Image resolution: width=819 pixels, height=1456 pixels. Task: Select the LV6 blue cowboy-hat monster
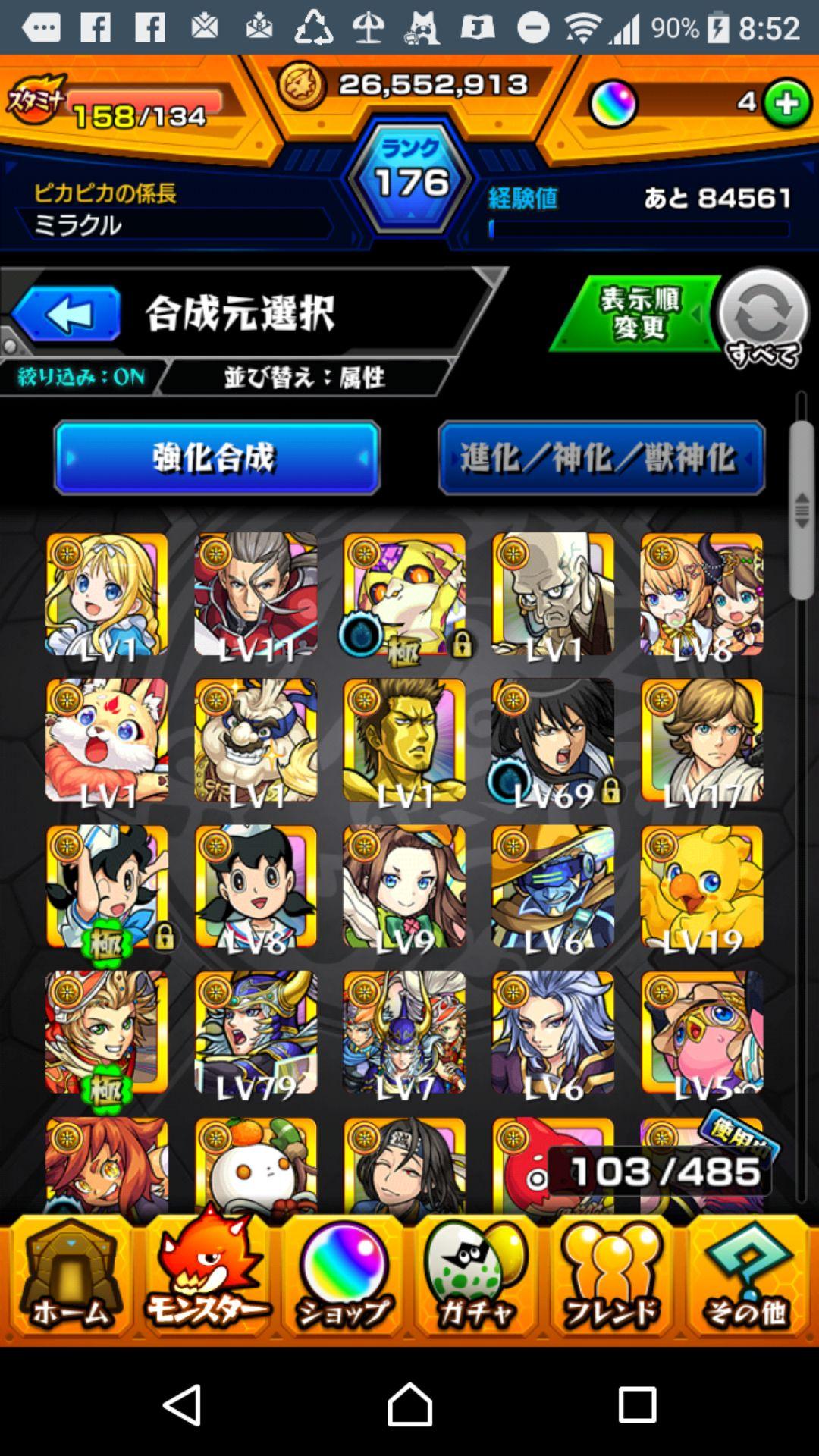[553, 887]
